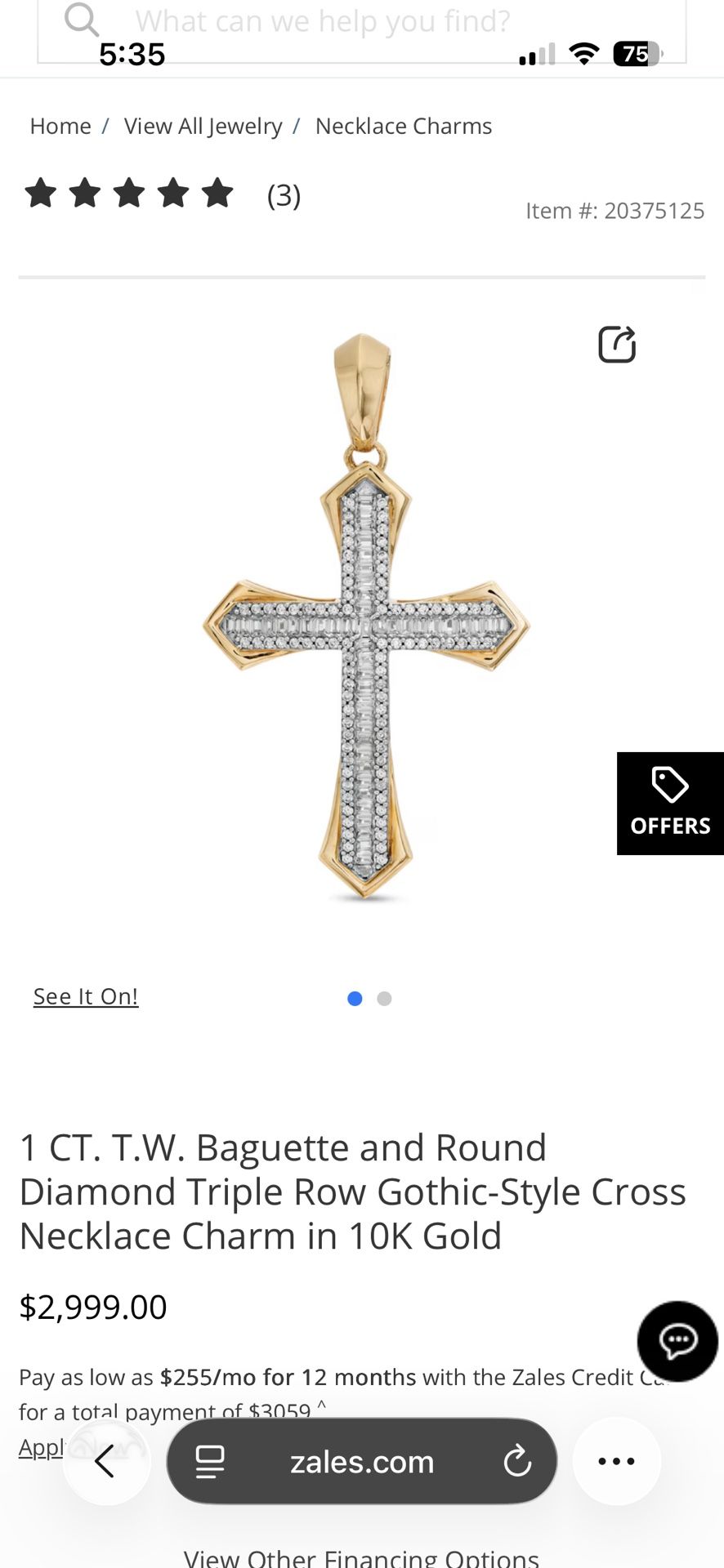This screenshot has height=1568, width=724.
Task: Tap the search field to enter a query
Action: 327,20
